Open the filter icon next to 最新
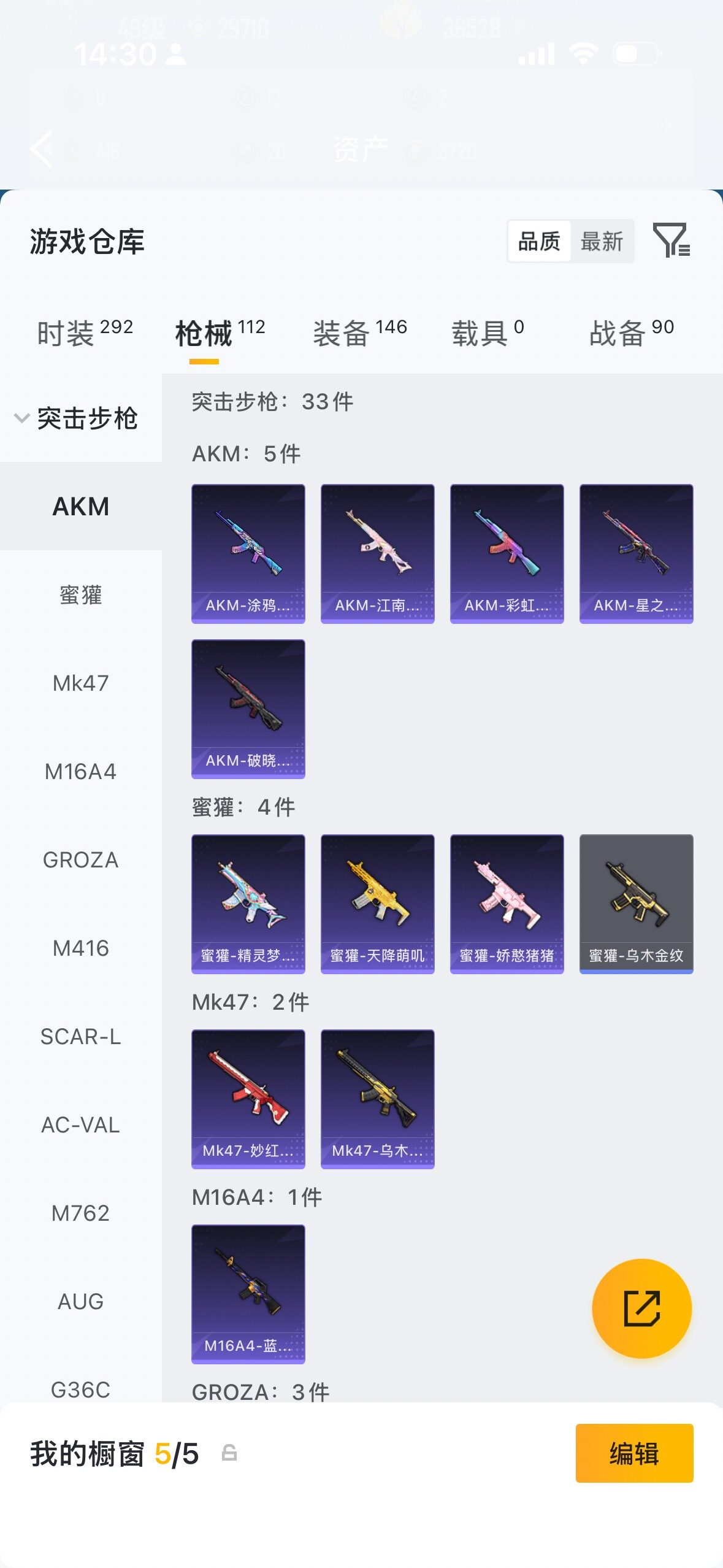Screen dimensions: 723x1568 click(x=671, y=240)
